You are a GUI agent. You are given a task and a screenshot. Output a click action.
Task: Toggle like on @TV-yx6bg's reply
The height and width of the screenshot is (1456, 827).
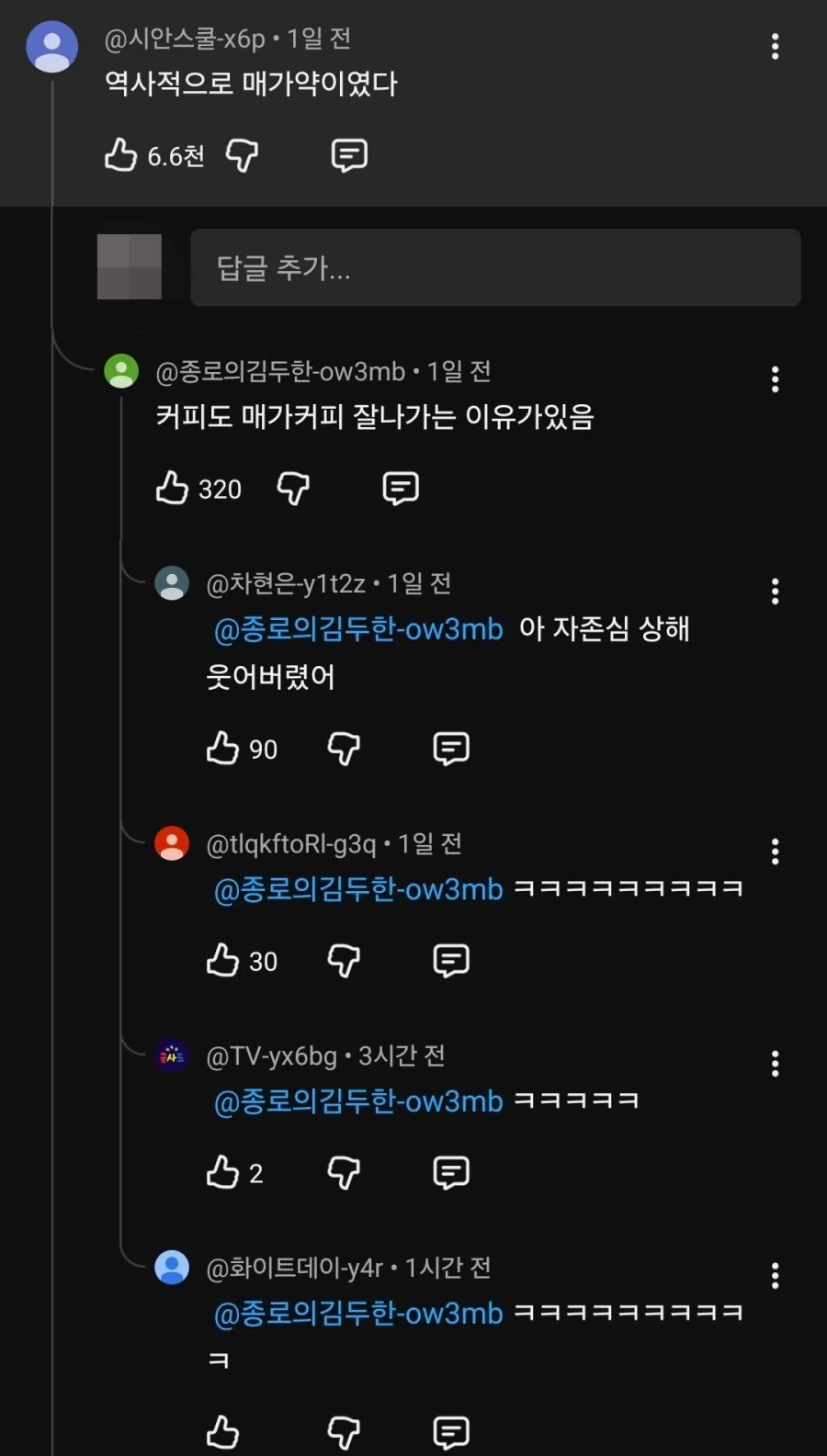[221, 1172]
